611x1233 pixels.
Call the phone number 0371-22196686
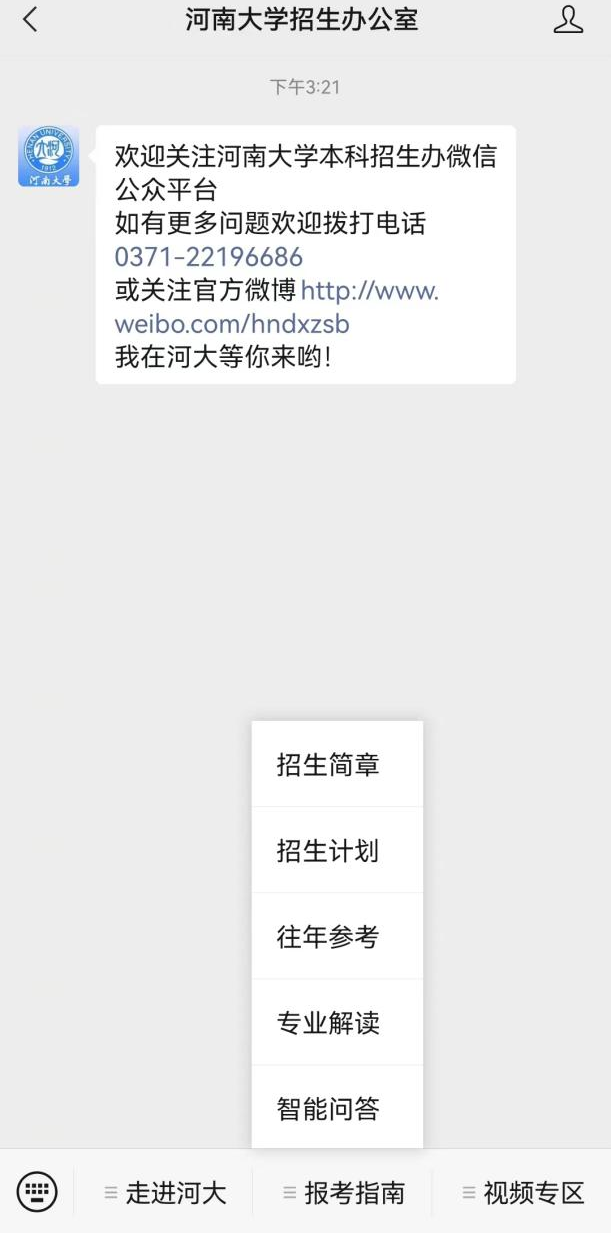pos(208,257)
